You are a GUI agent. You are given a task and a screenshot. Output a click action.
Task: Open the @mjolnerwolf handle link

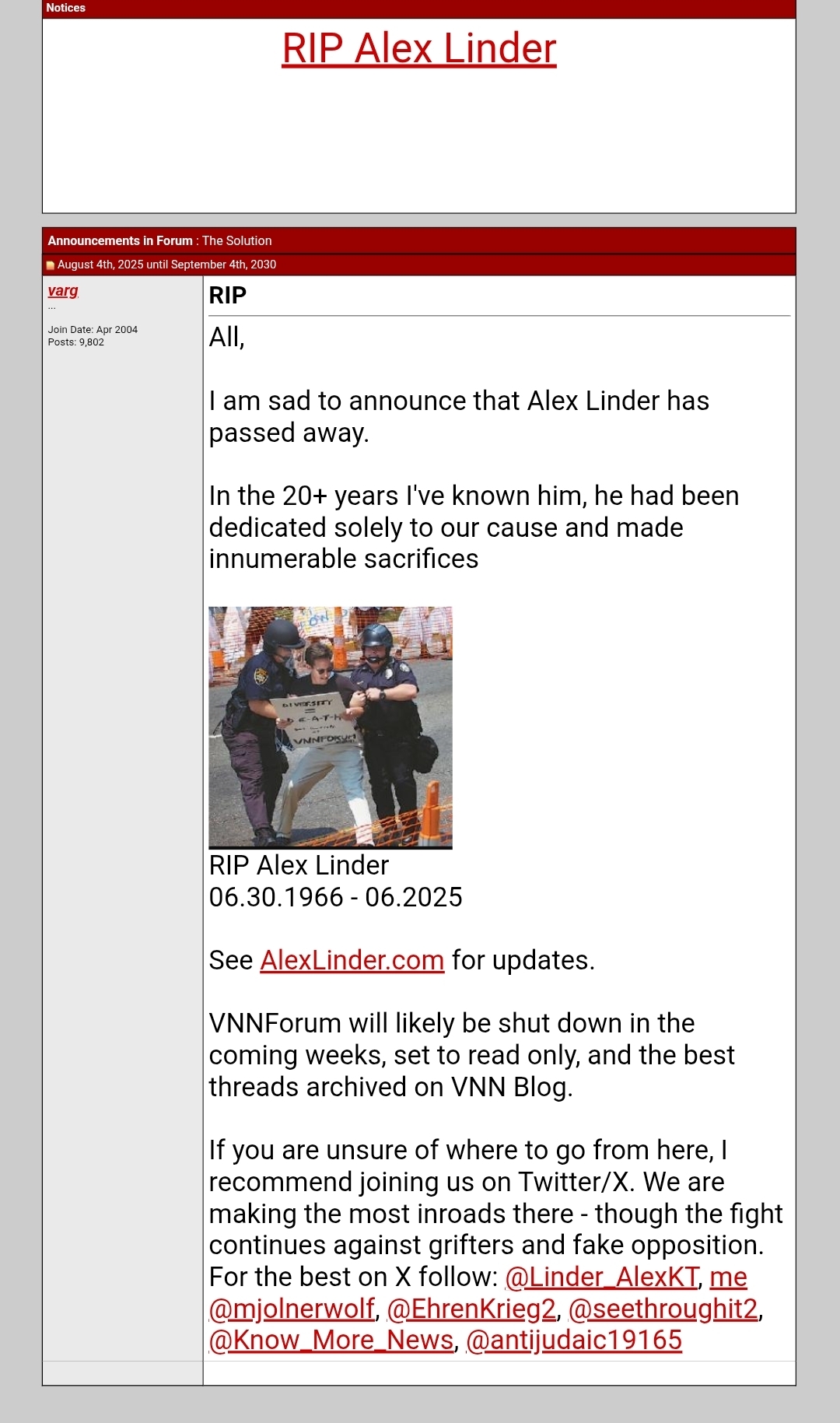click(x=292, y=1309)
